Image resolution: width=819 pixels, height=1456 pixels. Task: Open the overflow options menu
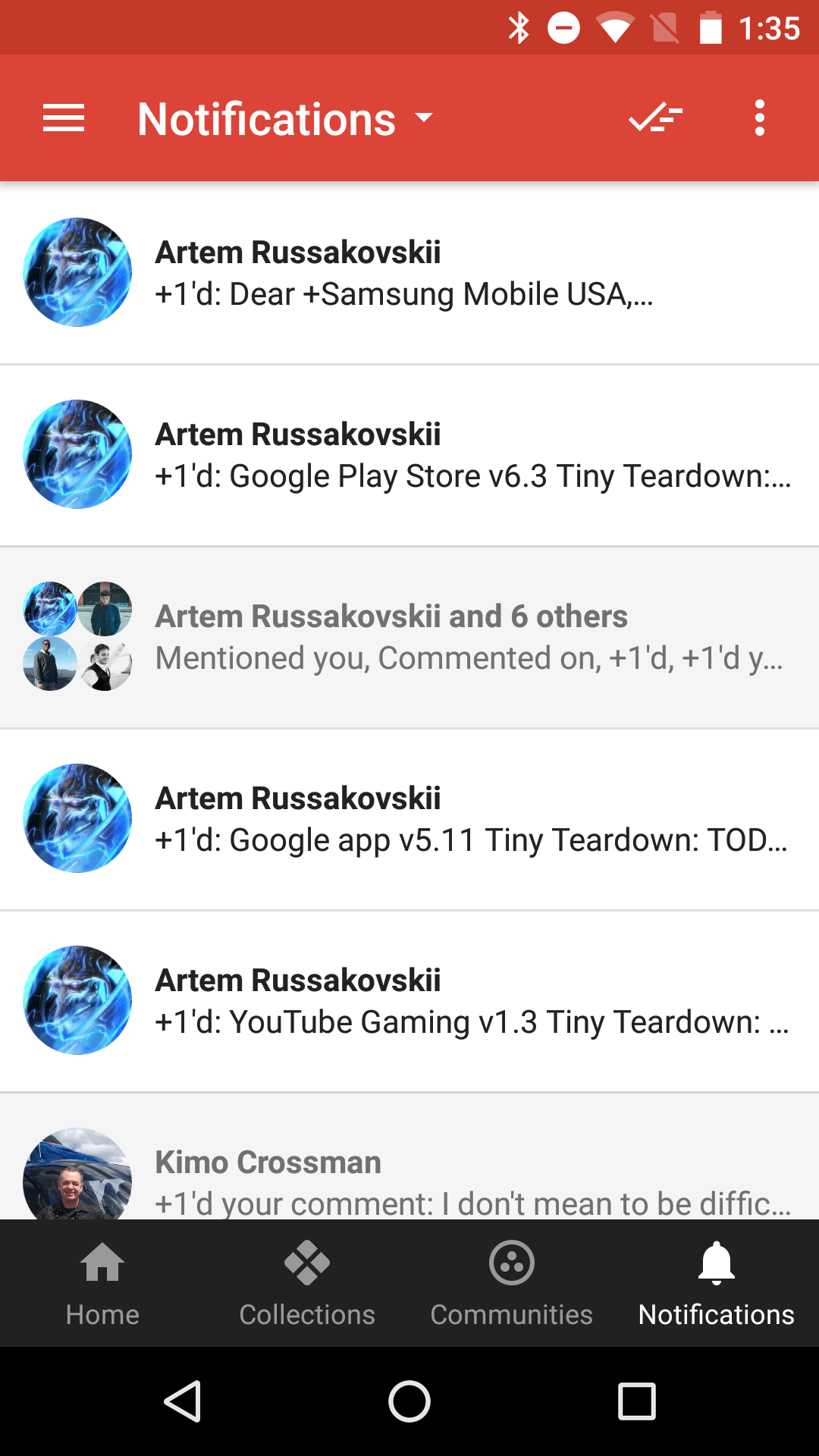[x=759, y=118]
